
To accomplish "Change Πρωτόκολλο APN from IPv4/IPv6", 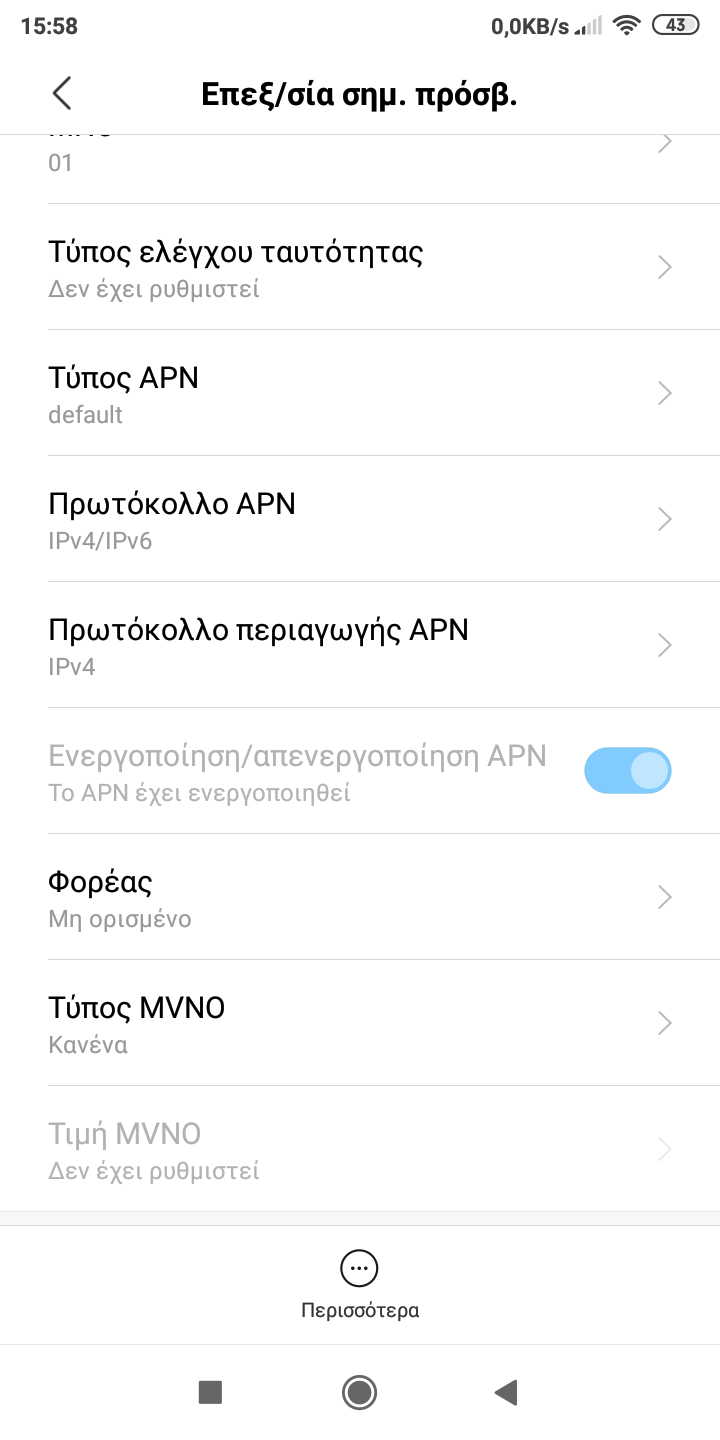I will point(359,519).
